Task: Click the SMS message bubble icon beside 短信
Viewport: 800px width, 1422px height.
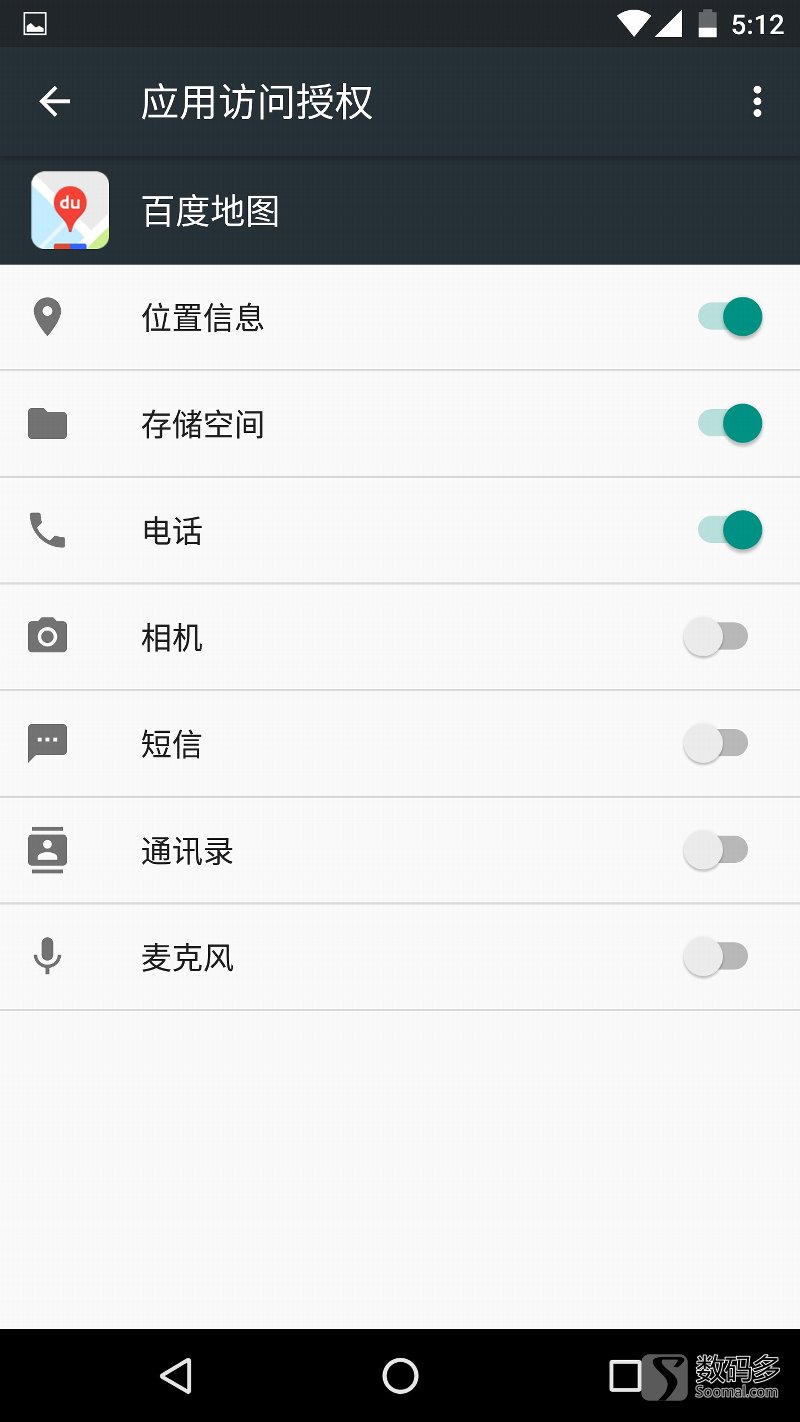Action: 47,743
